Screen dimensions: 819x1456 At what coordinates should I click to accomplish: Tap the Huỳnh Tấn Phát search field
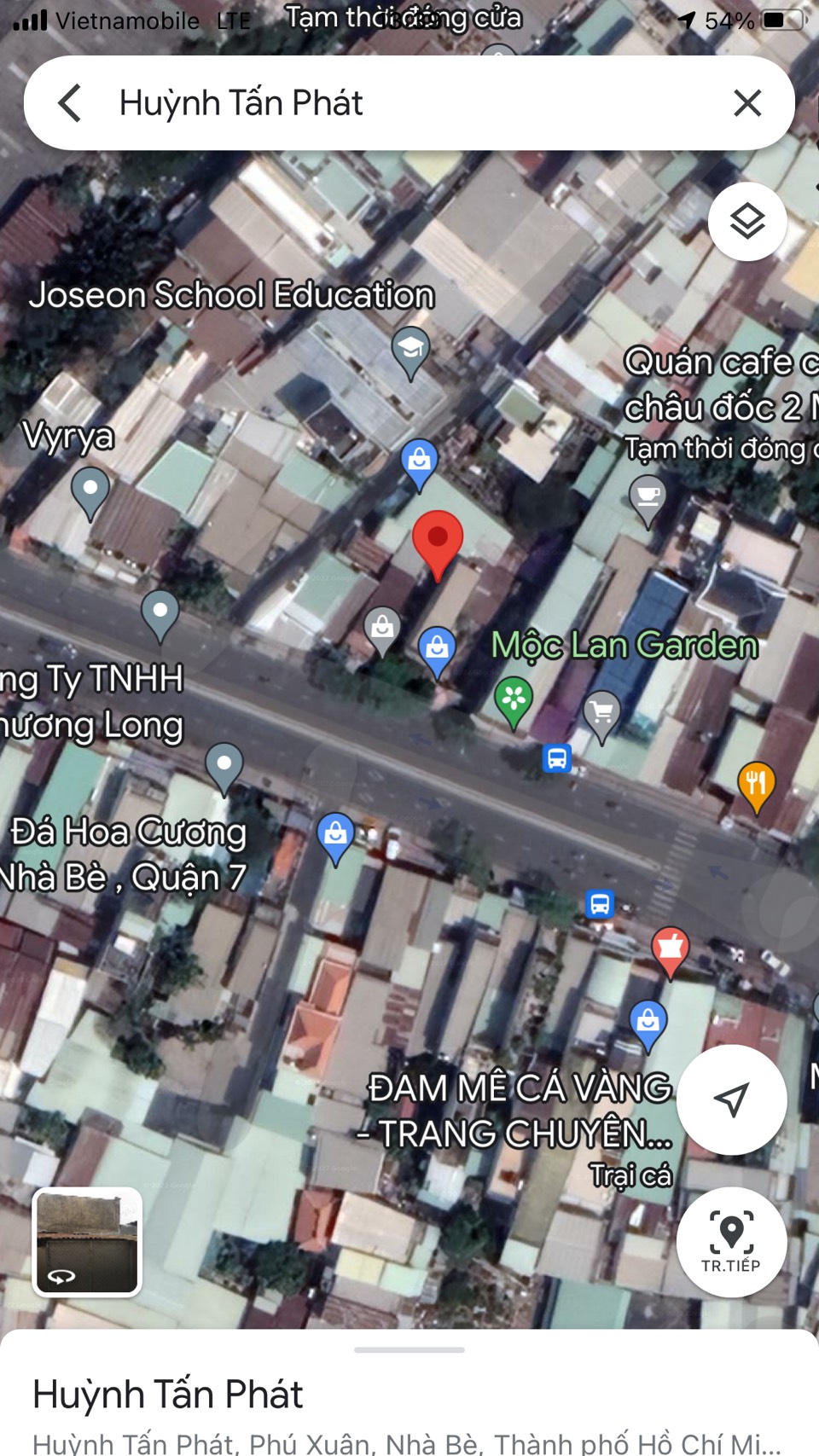pyautogui.click(x=341, y=102)
